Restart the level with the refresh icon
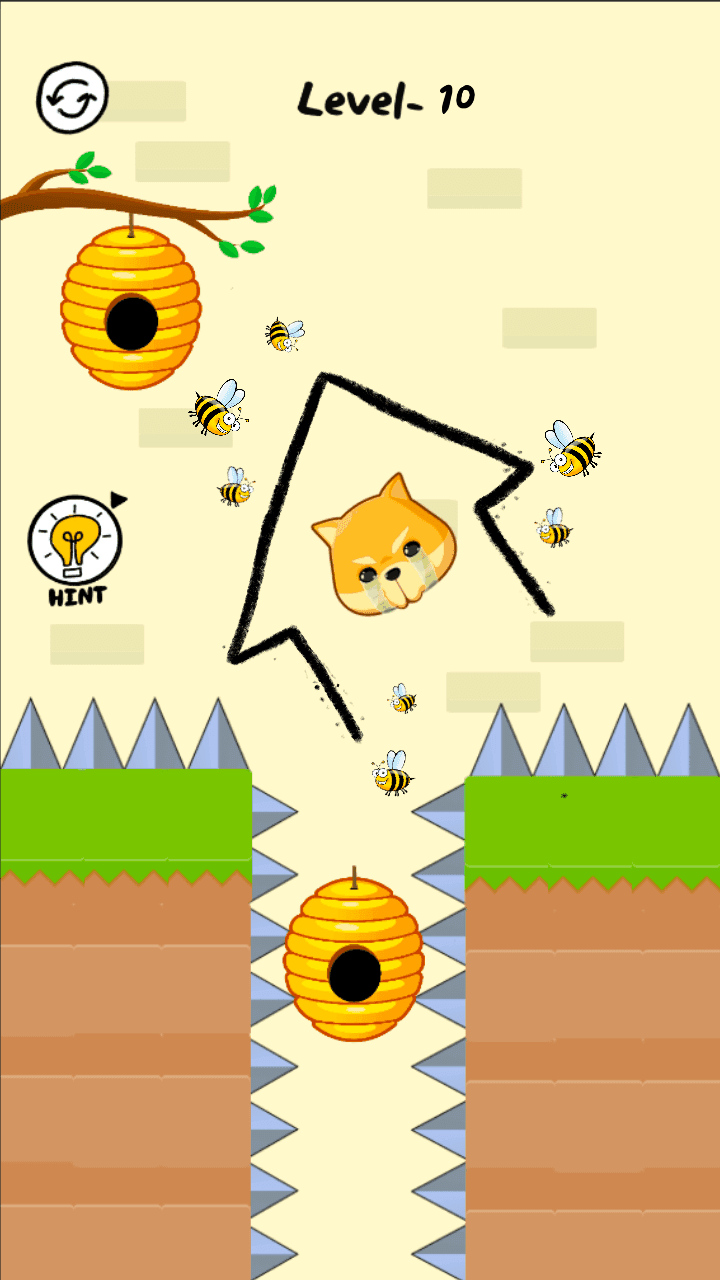720x1280 pixels. point(72,98)
